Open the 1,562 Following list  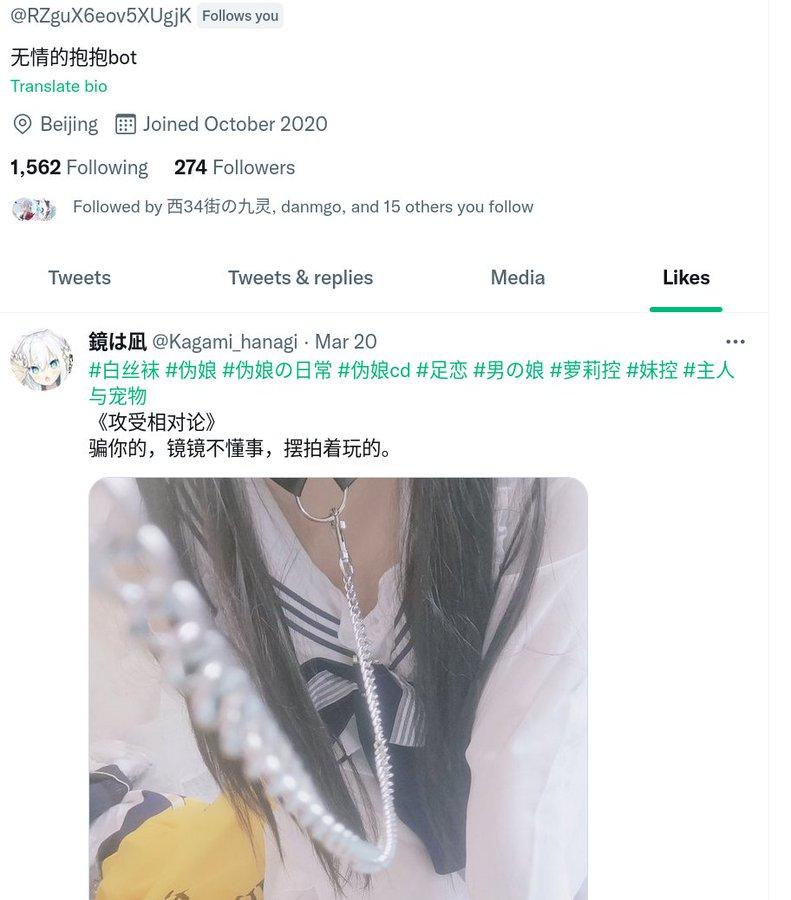(79, 167)
